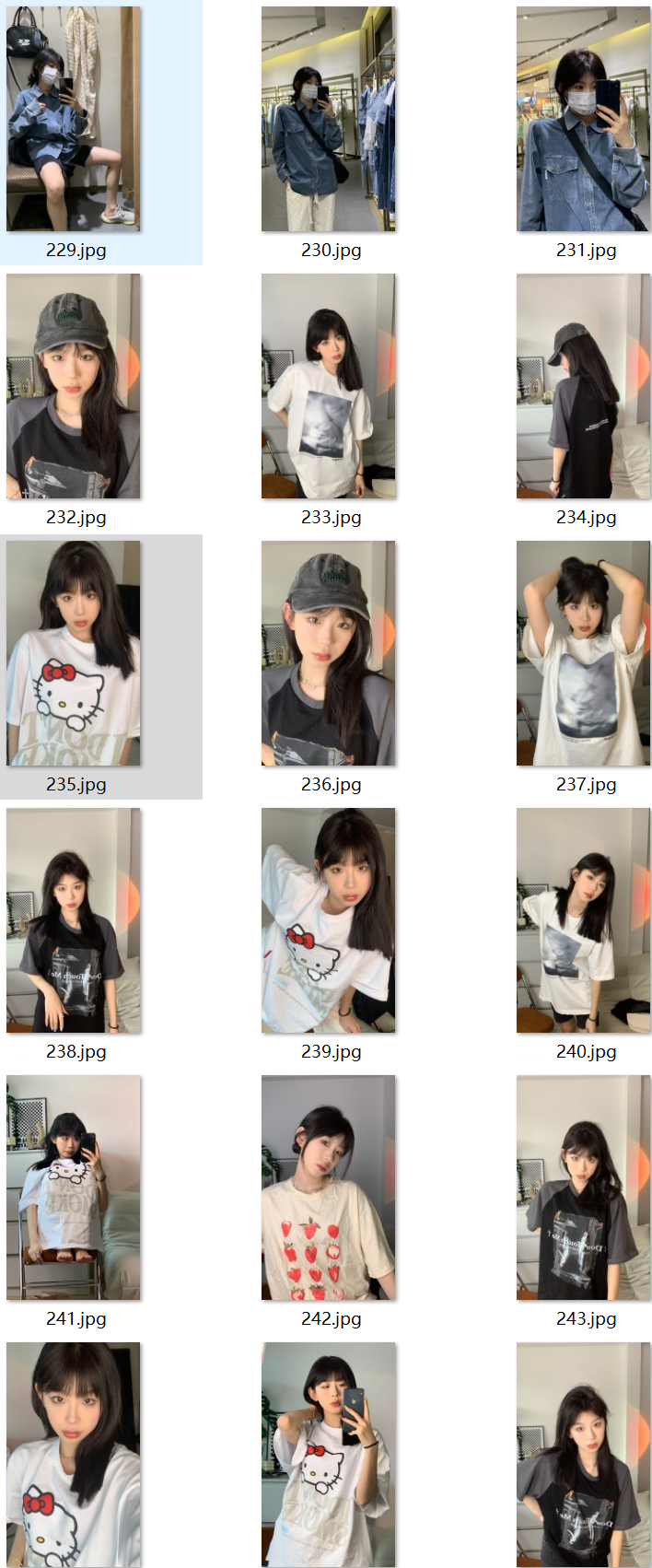This screenshot has height=1568, width=652.
Task: Choose the 242.jpg image
Action: pyautogui.click(x=329, y=1188)
